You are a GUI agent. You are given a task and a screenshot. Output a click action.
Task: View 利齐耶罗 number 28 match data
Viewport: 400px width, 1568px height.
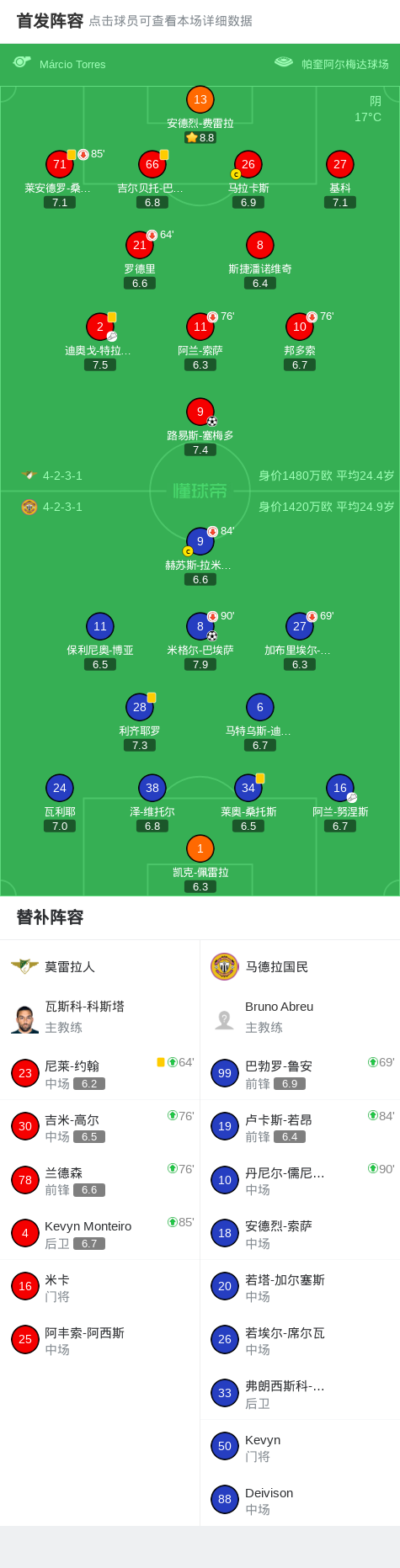(140, 707)
